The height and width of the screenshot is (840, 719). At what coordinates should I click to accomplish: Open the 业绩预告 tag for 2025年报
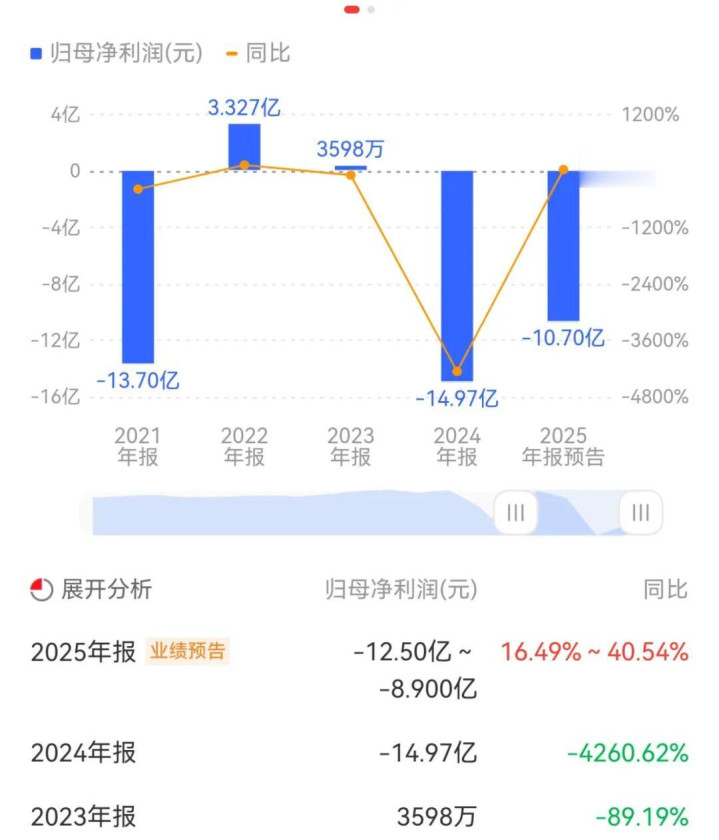pos(188,652)
